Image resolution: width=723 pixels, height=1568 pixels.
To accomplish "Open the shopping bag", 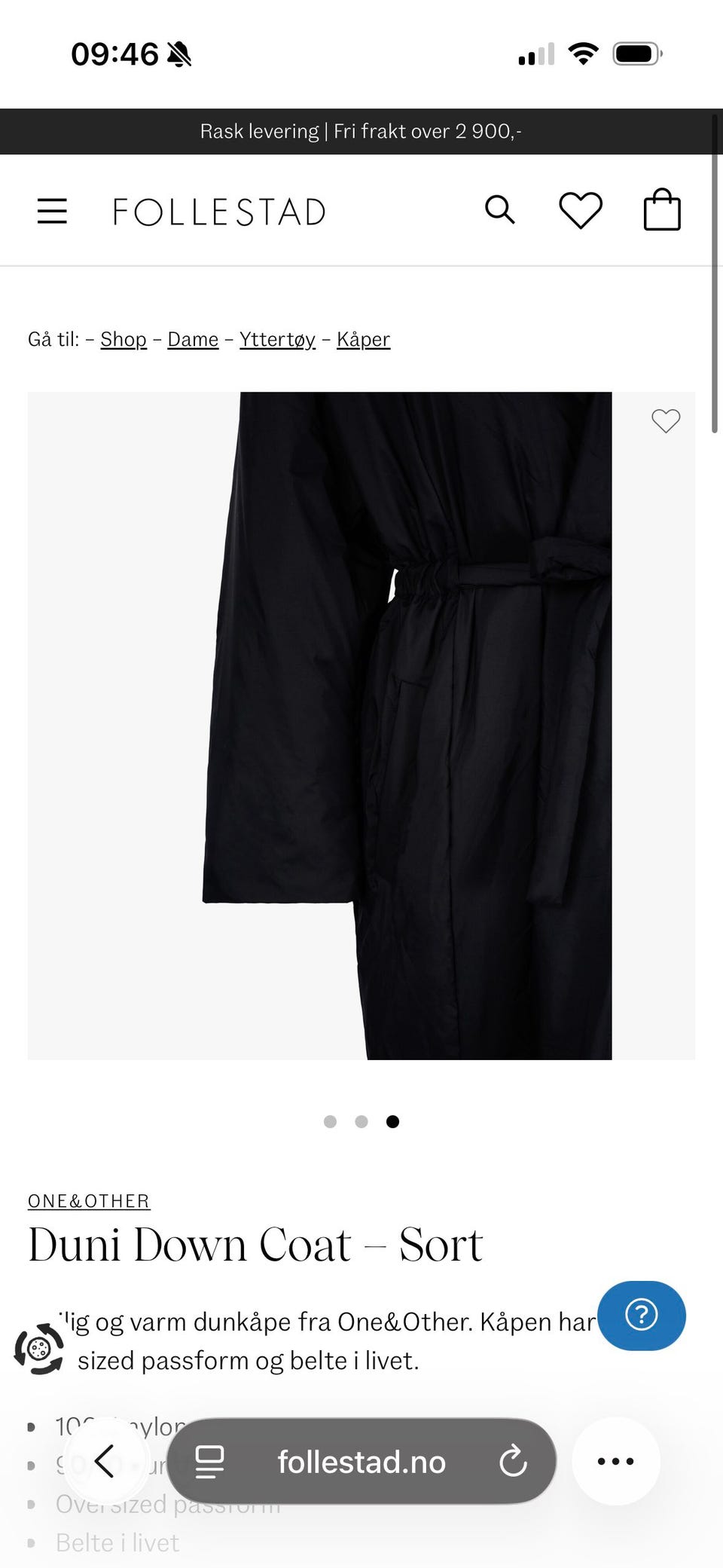I will click(x=662, y=209).
